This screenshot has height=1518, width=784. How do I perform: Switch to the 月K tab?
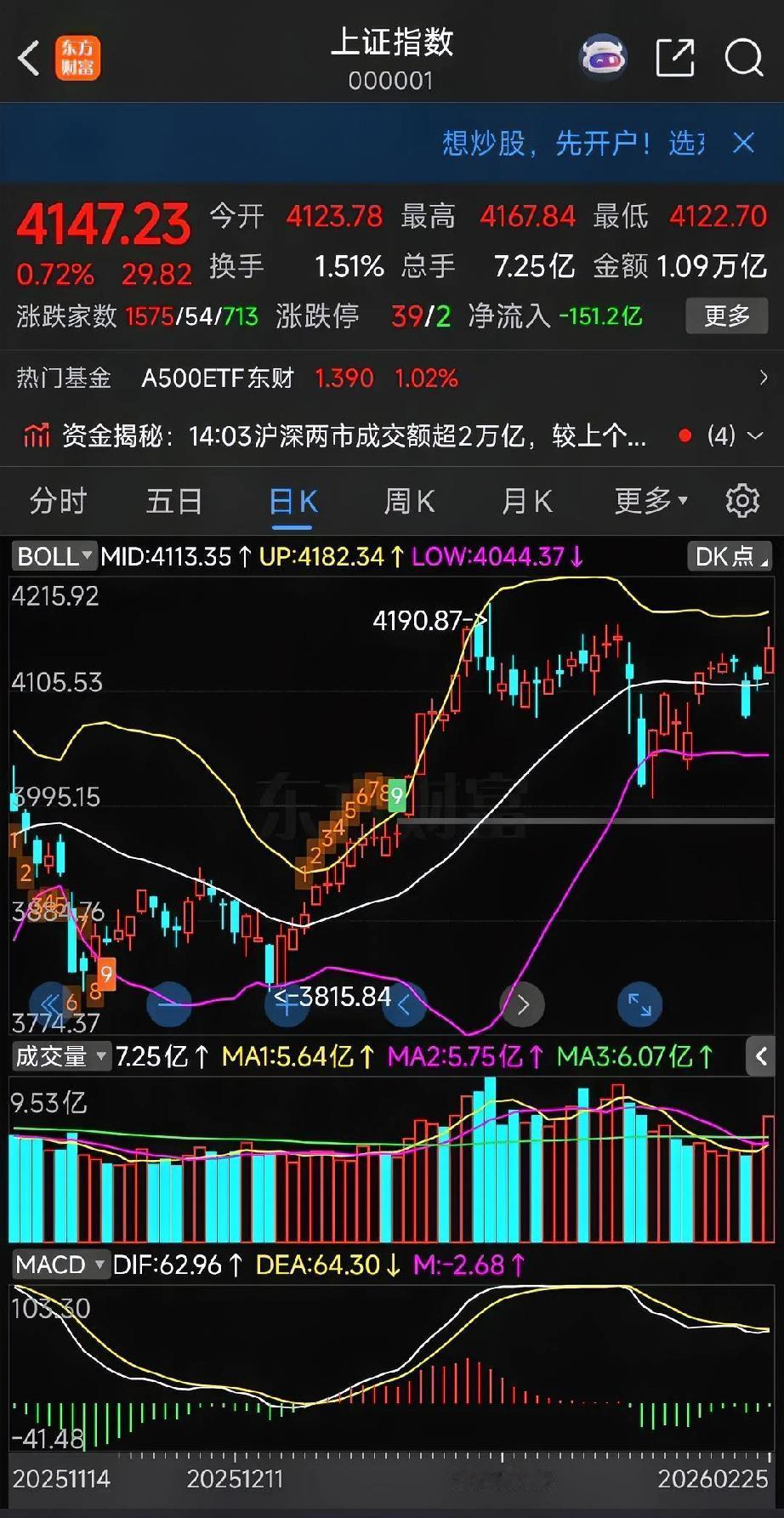[527, 502]
